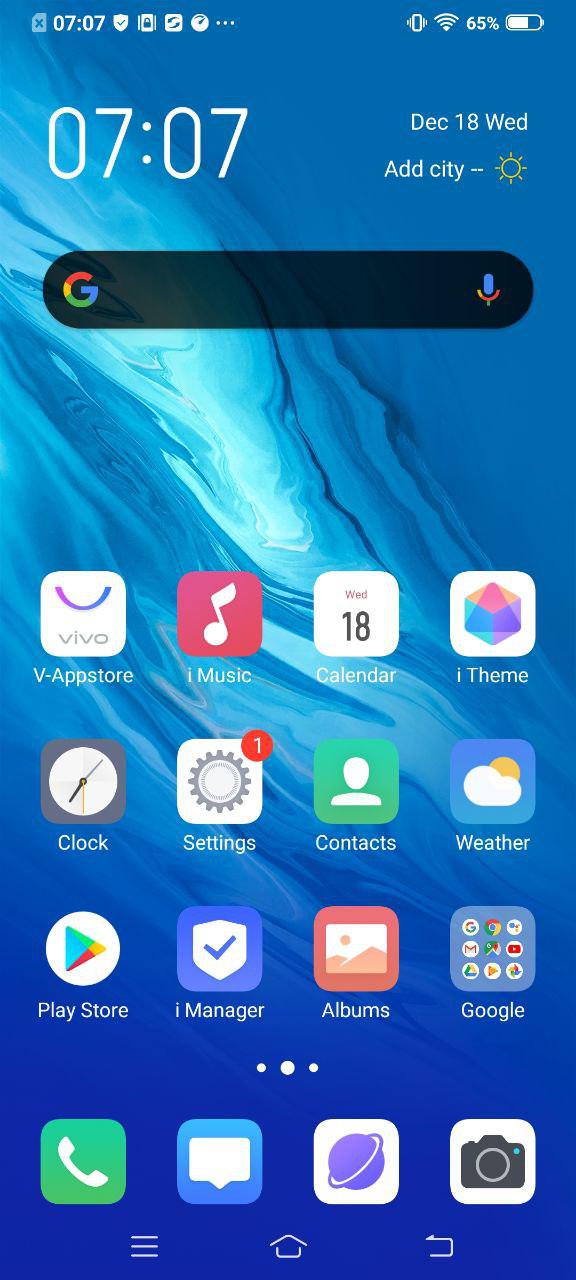Open Albums

click(356, 949)
